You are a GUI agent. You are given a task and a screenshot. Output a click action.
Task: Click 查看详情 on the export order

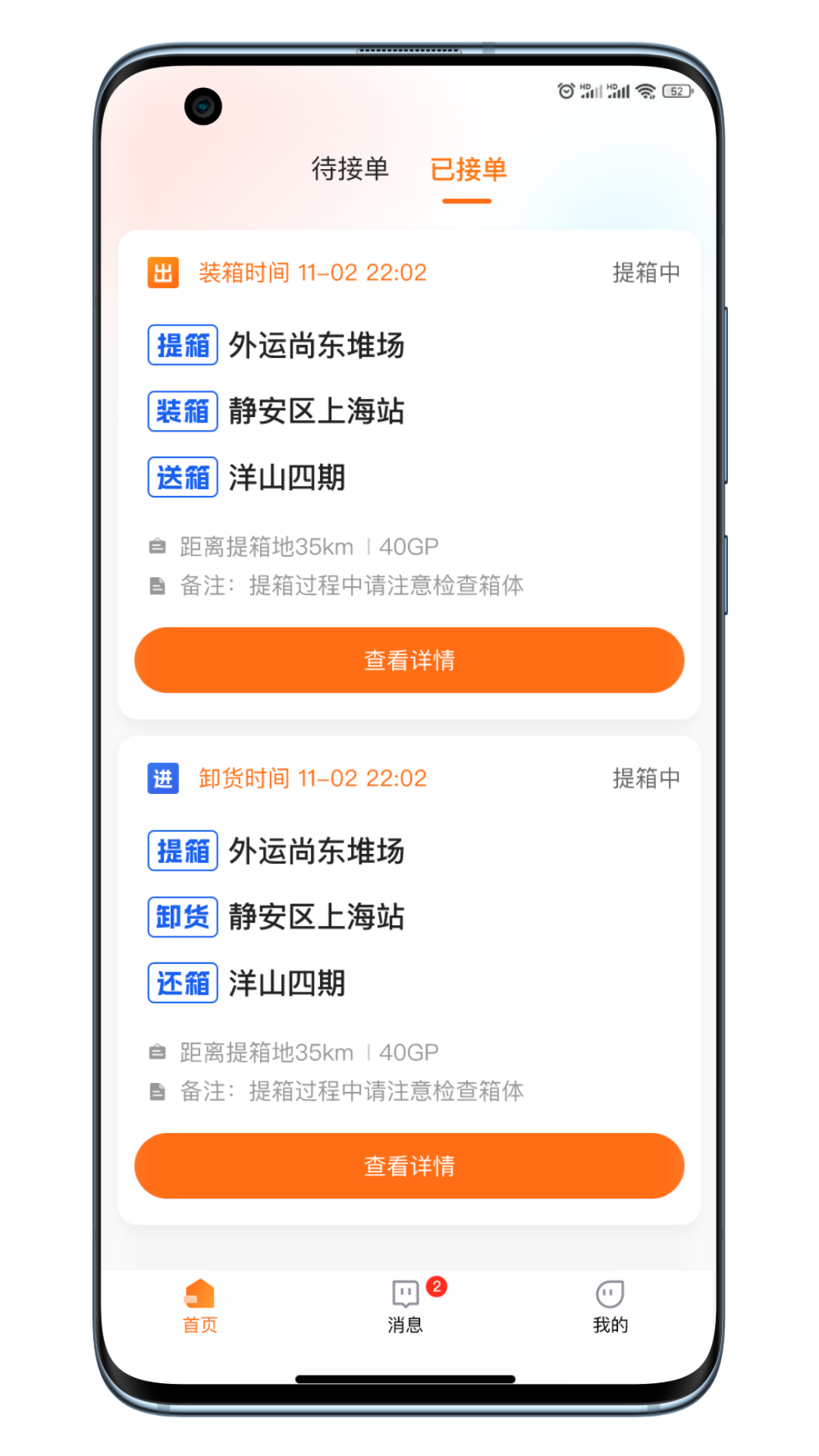click(x=409, y=661)
